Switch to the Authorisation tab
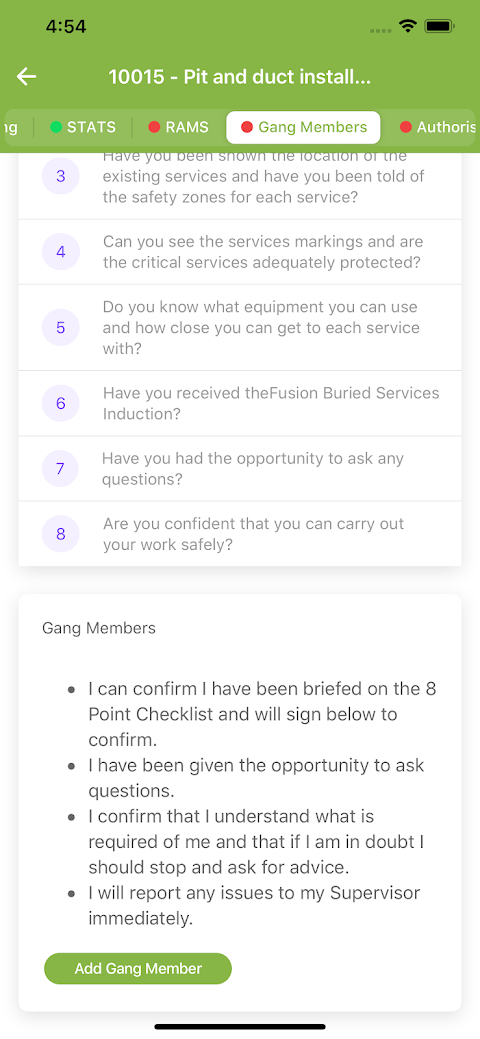Viewport: 480px width, 1039px height. coord(438,127)
